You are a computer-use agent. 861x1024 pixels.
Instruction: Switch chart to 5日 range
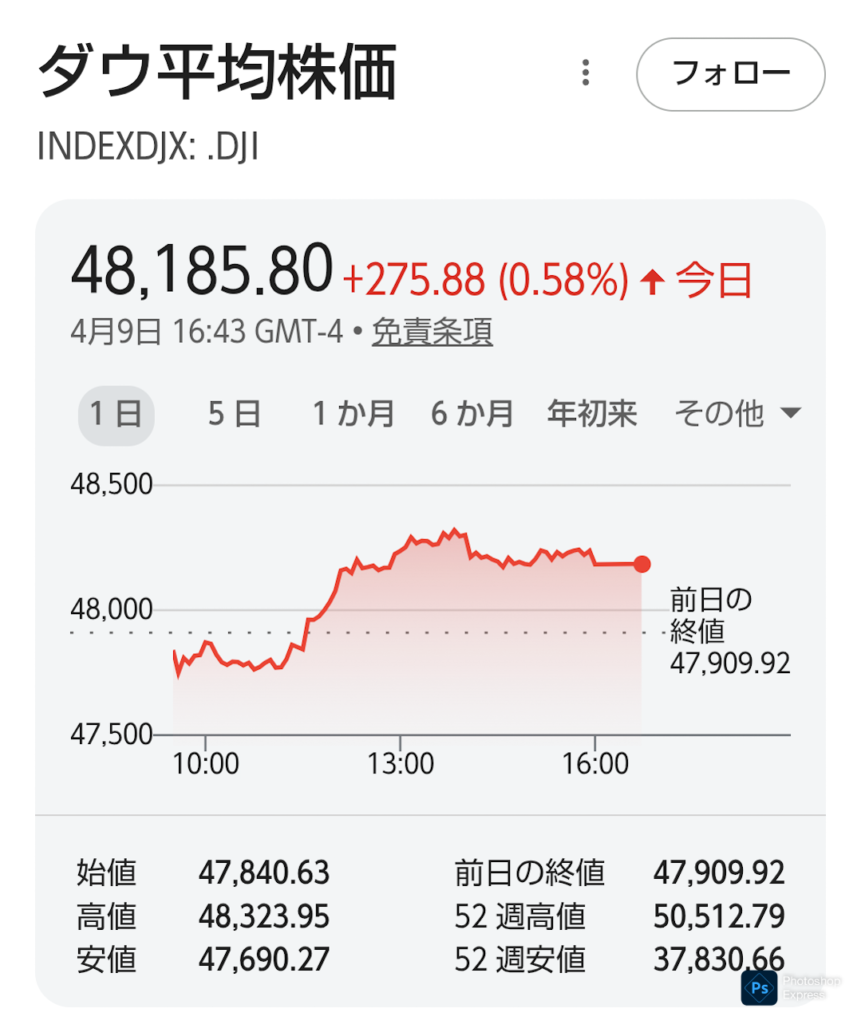click(x=234, y=413)
